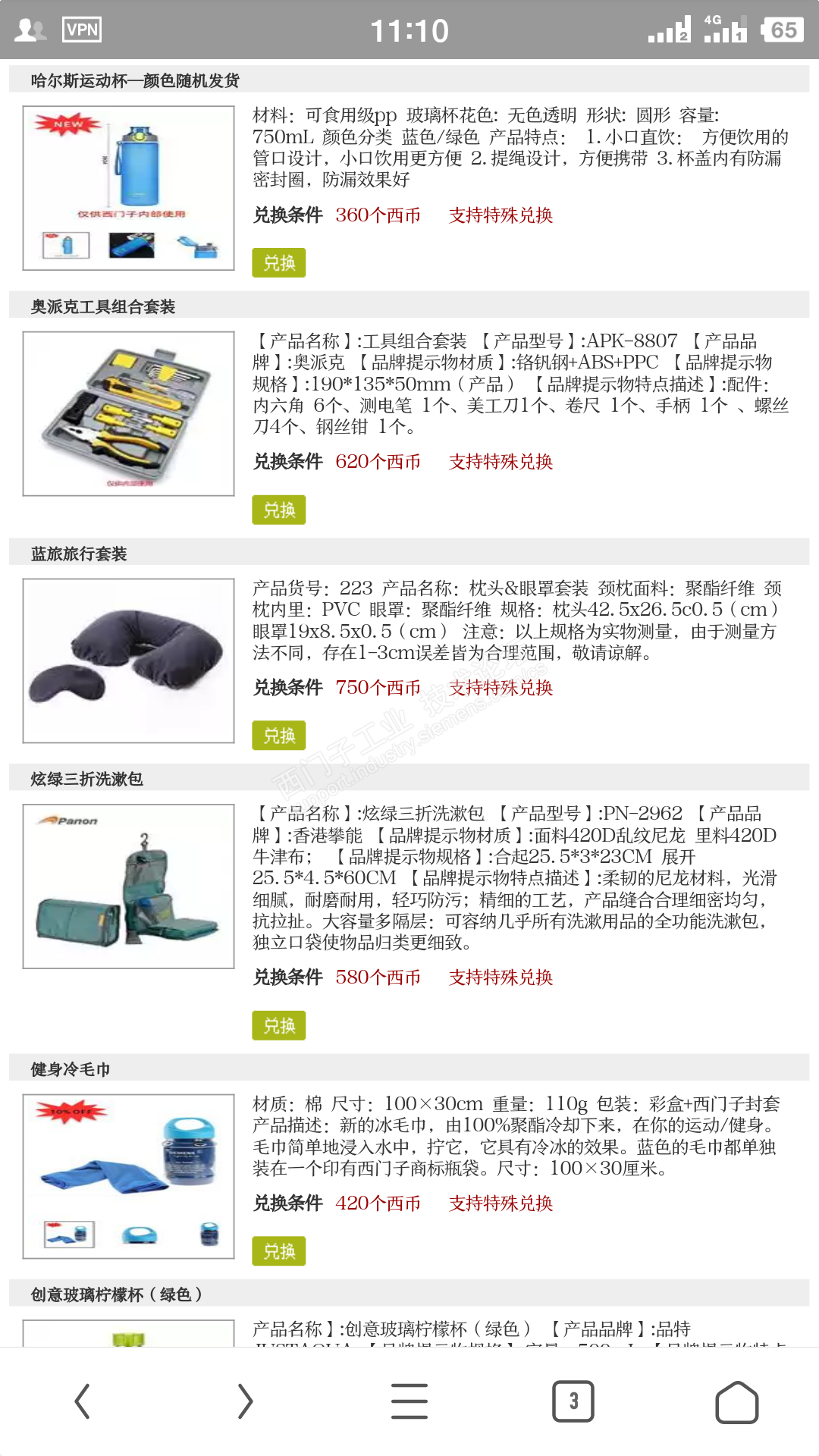The height and width of the screenshot is (1456, 819).
Task: Tap 兑换 for 健身冷毛巾
Action: coord(278,1251)
